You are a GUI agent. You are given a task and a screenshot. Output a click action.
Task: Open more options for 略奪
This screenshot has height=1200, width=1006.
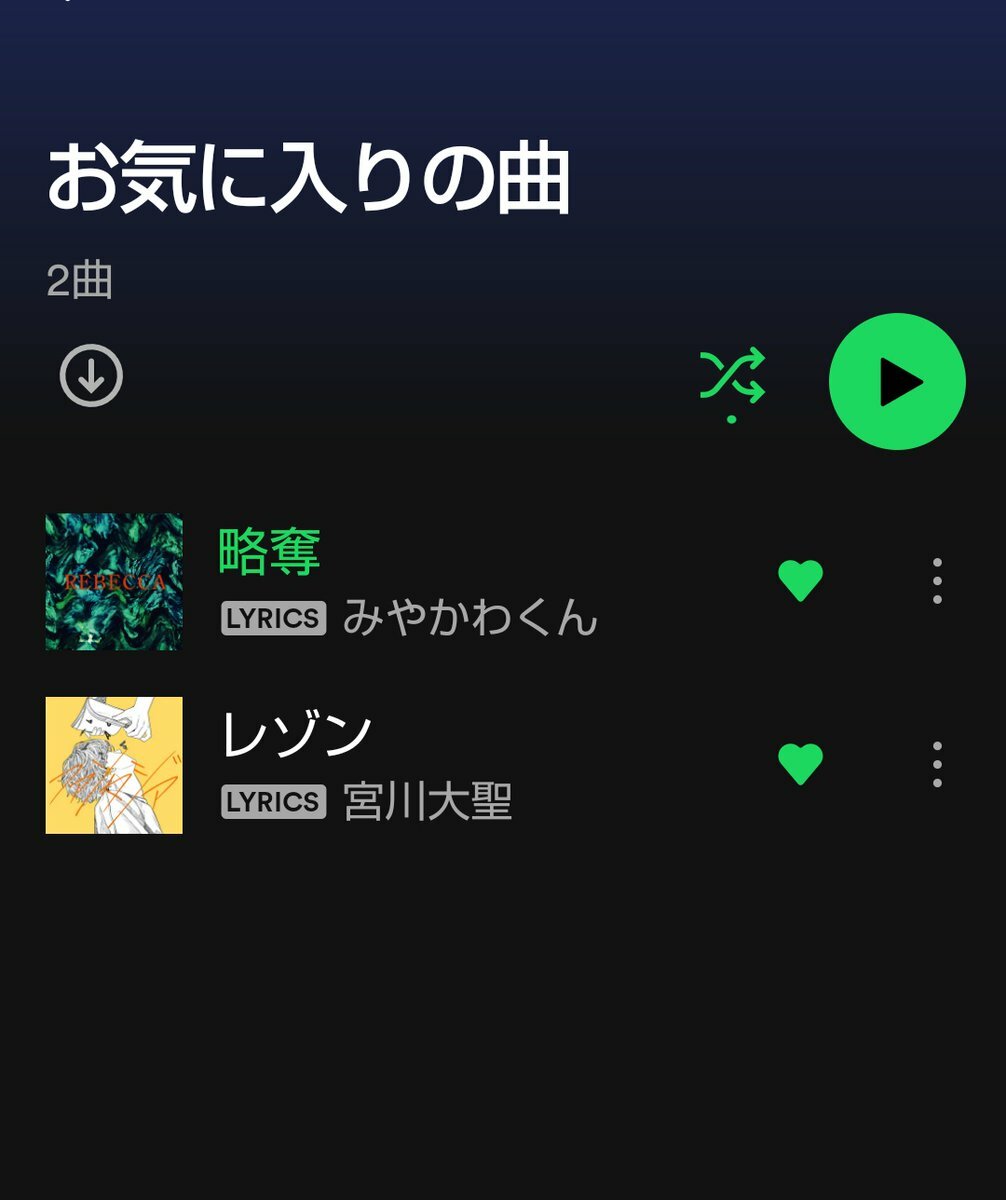937,580
